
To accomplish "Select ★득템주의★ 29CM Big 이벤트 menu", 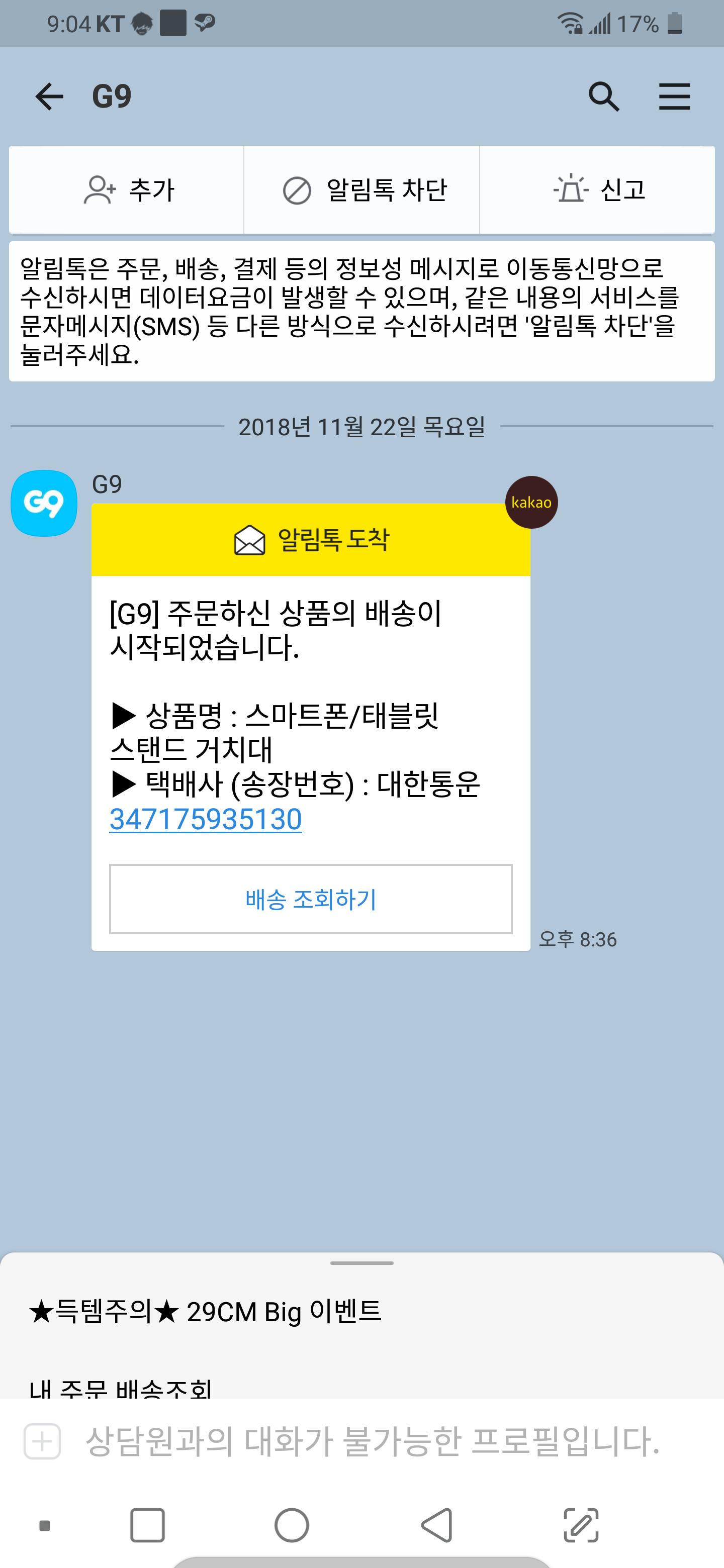I will click(x=205, y=1311).
